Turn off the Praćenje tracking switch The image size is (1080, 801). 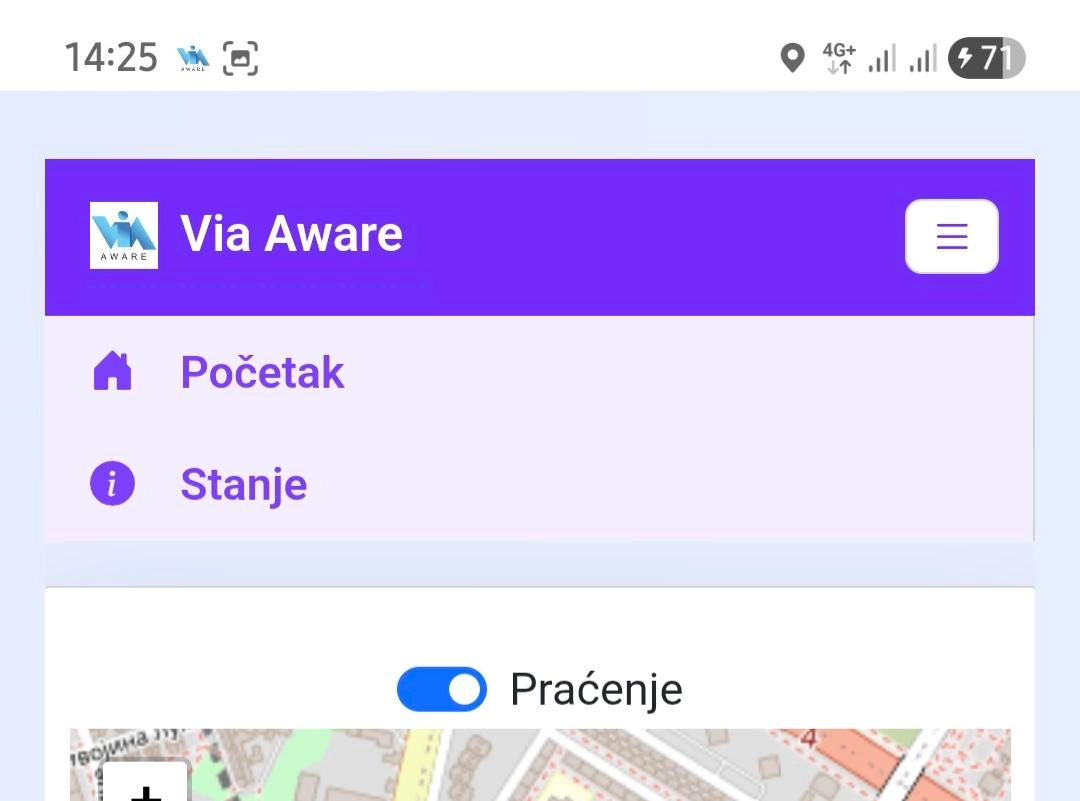point(442,689)
